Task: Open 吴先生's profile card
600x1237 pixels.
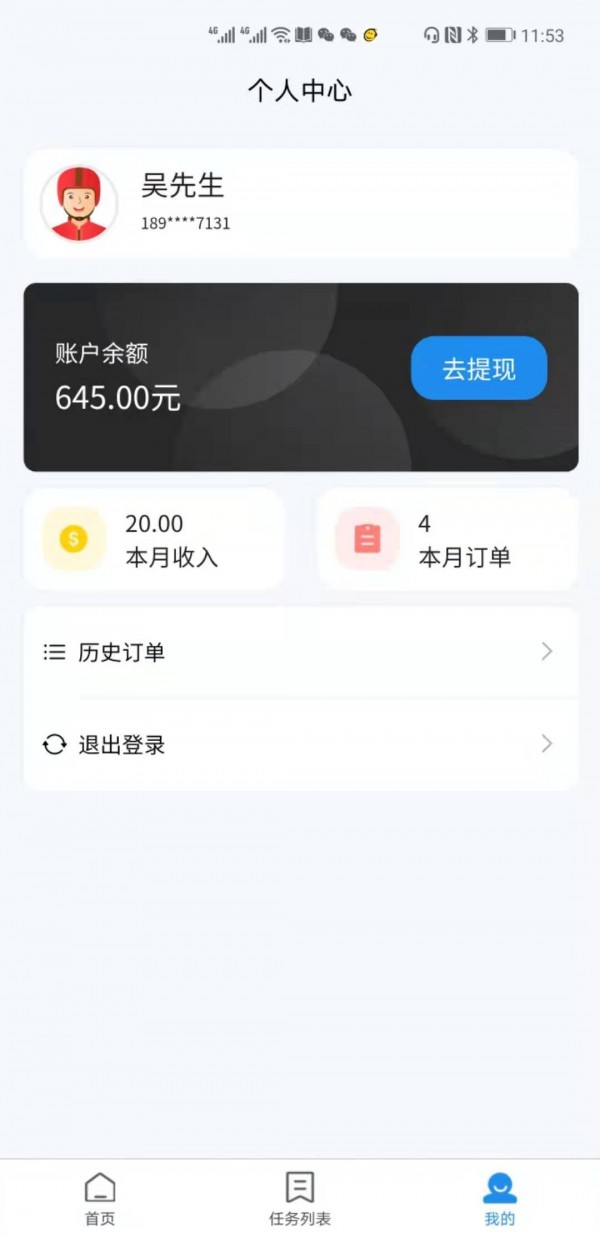Action: (300, 204)
